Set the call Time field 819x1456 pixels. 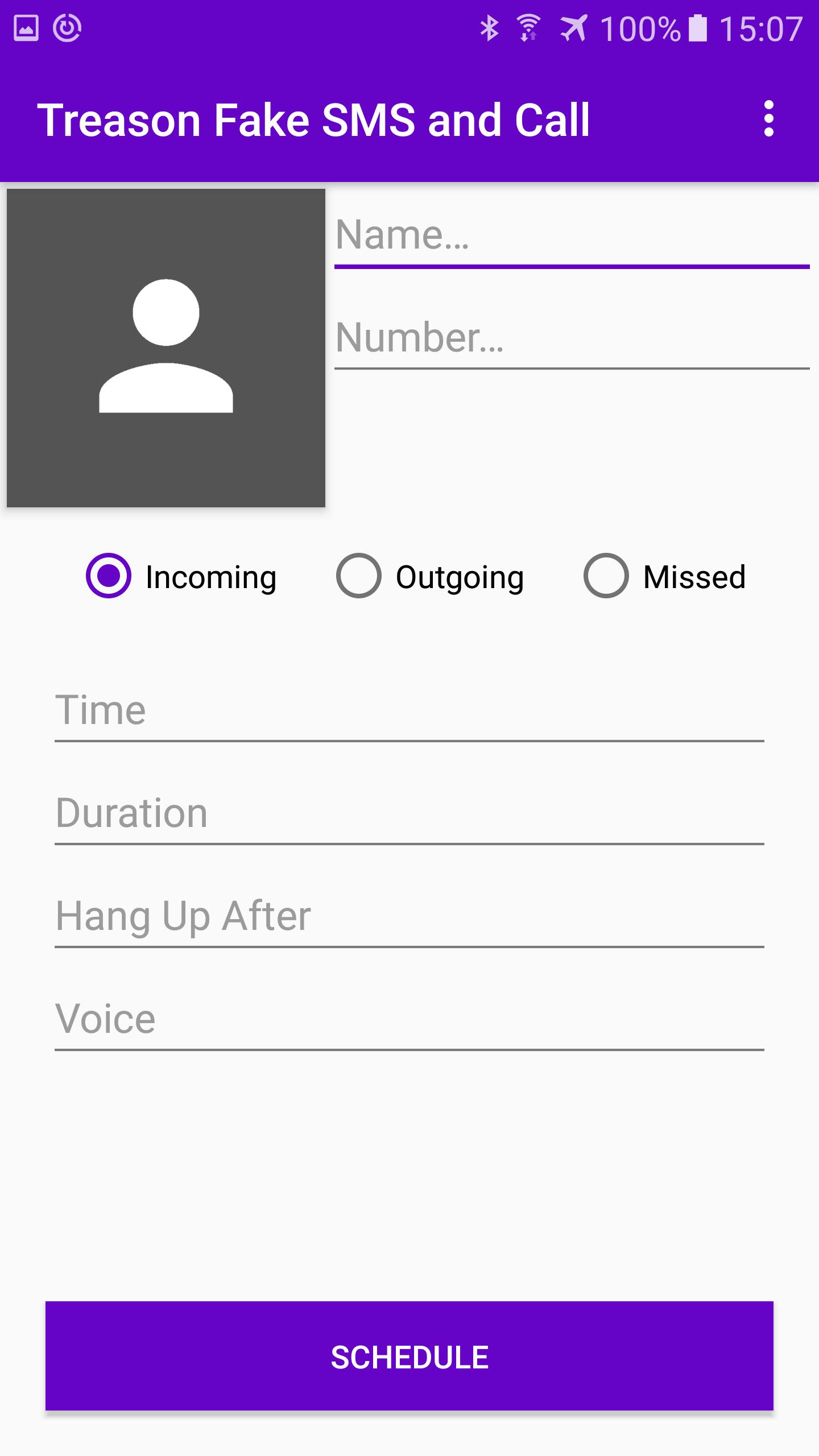coord(409,711)
